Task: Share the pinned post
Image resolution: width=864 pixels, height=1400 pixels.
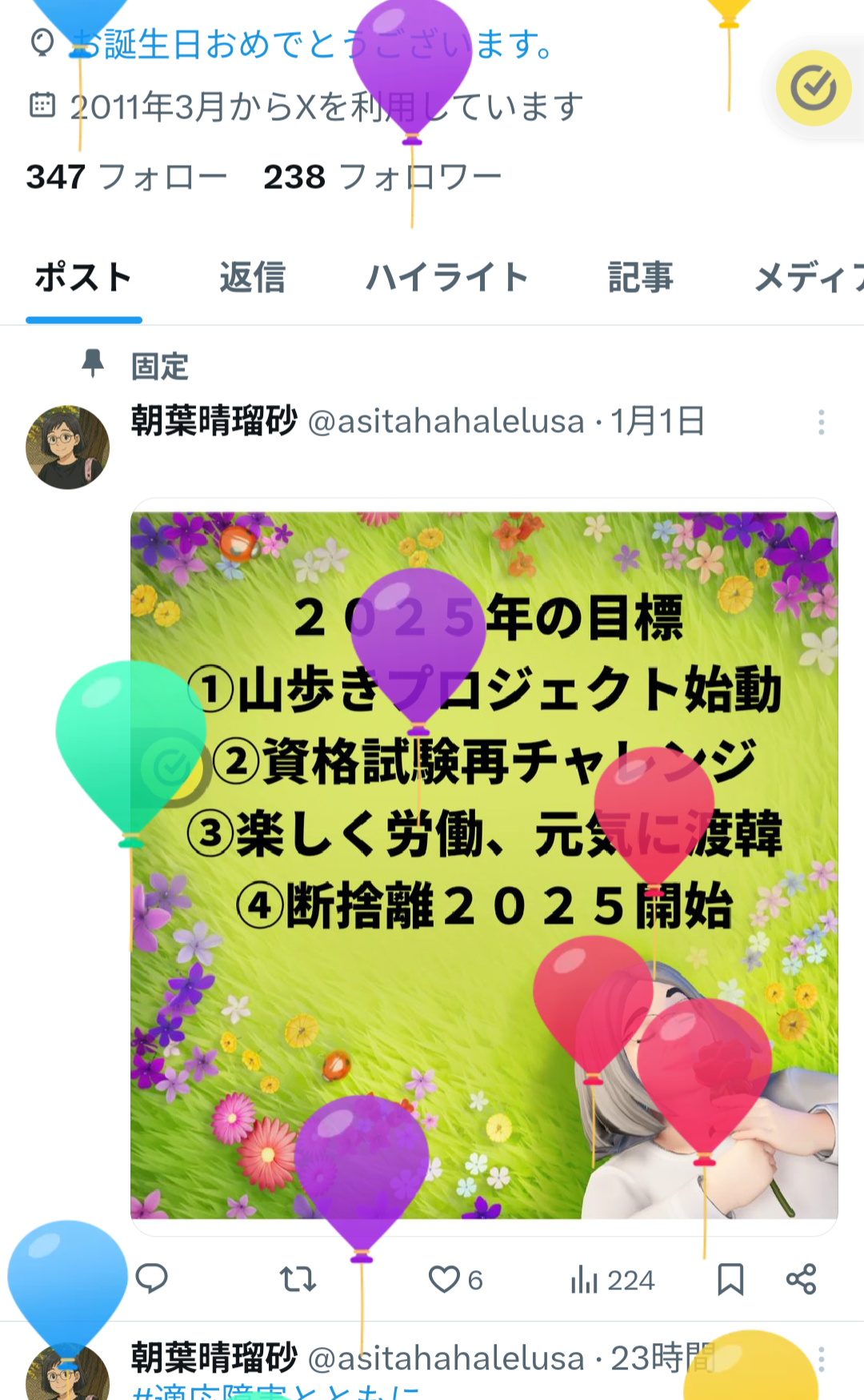Action: 801,1278
